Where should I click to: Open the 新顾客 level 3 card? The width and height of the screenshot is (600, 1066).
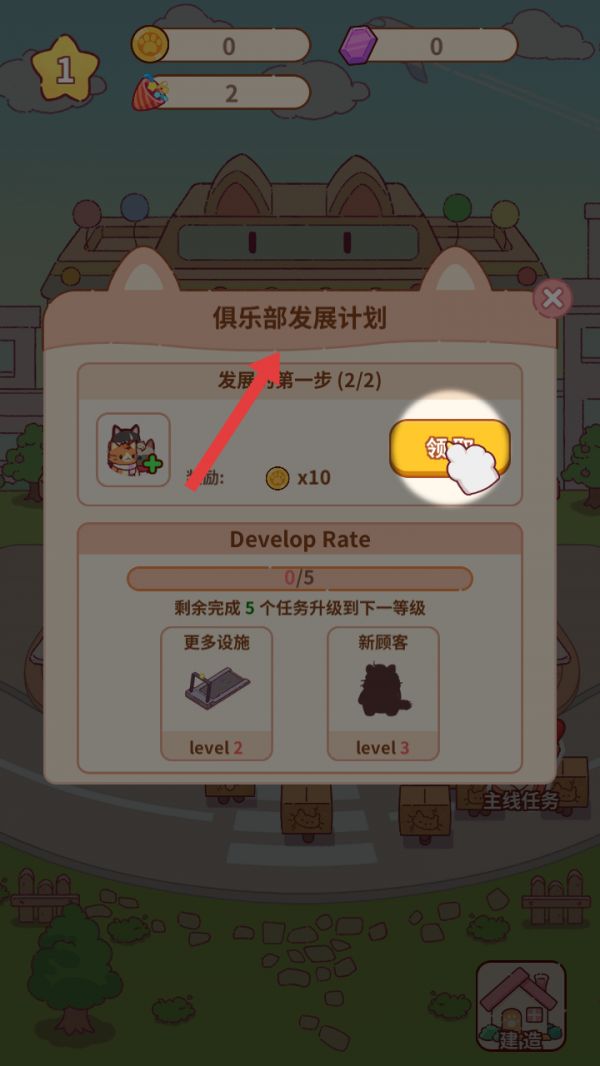(x=383, y=693)
